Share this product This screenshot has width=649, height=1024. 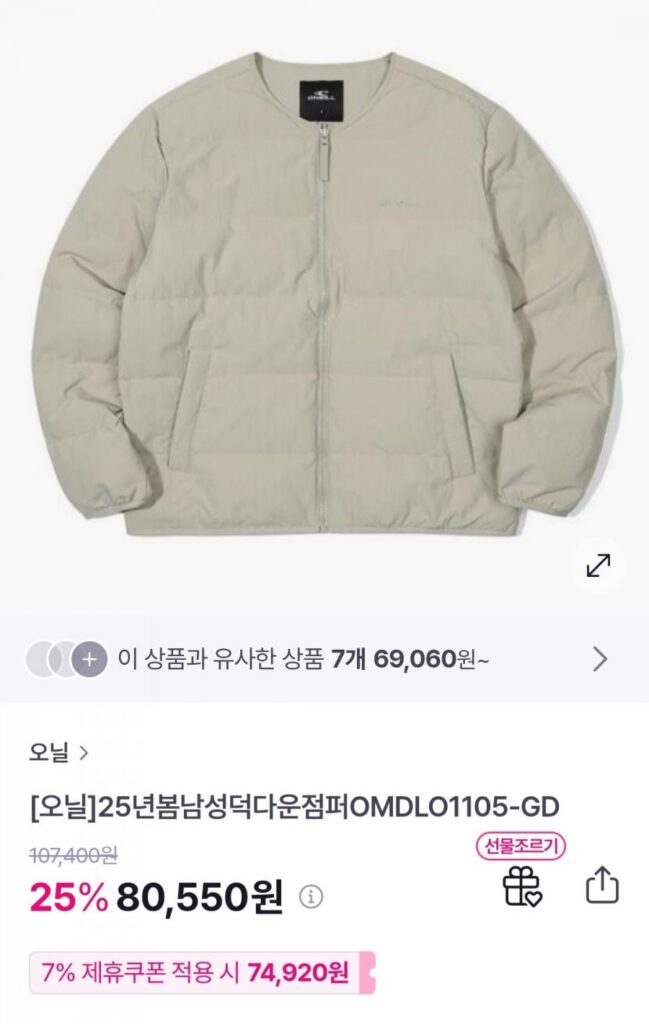[x=602, y=885]
